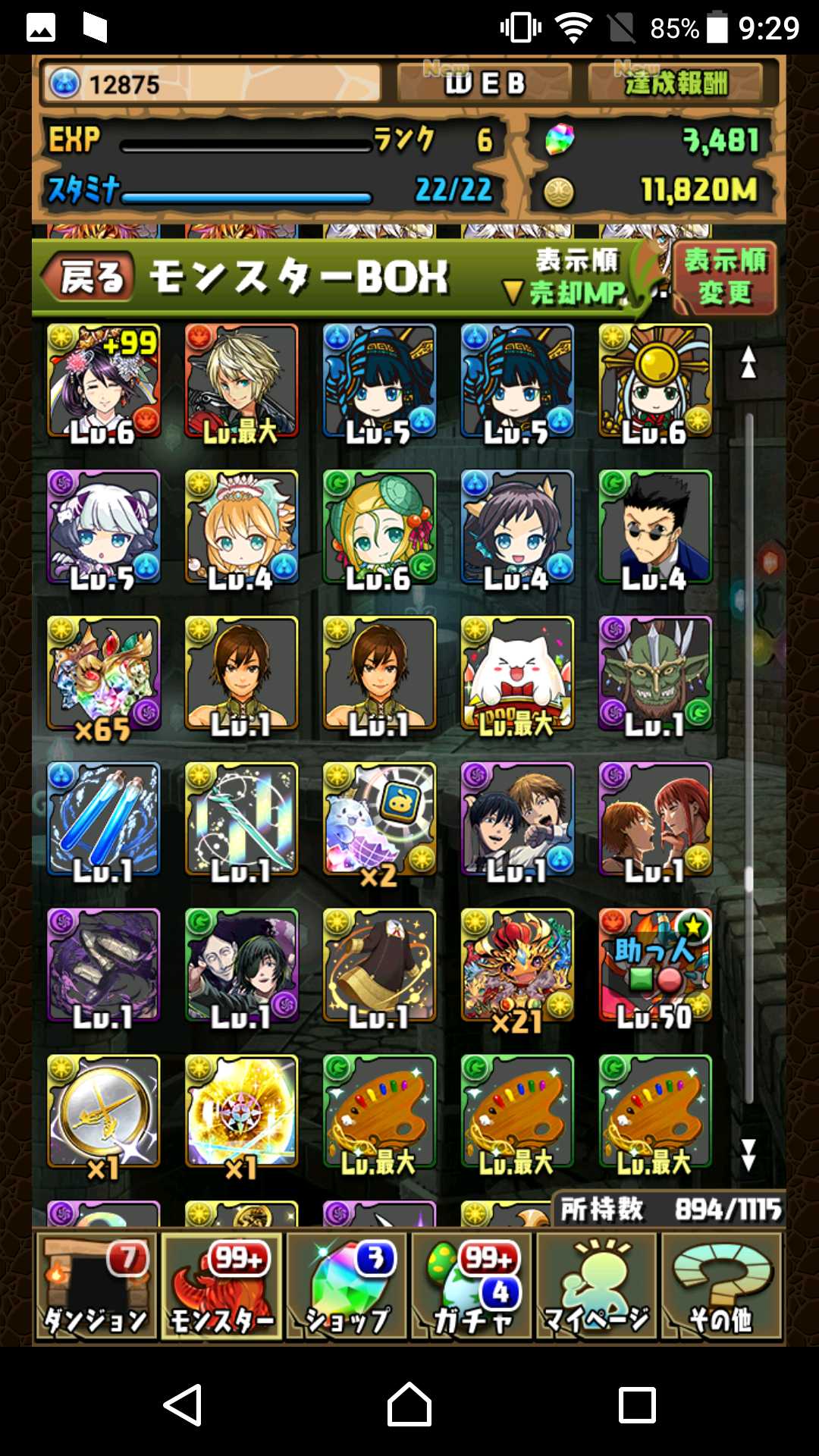Open the 達成報酬 rewards button
The width and height of the screenshot is (819, 1456).
[675, 83]
